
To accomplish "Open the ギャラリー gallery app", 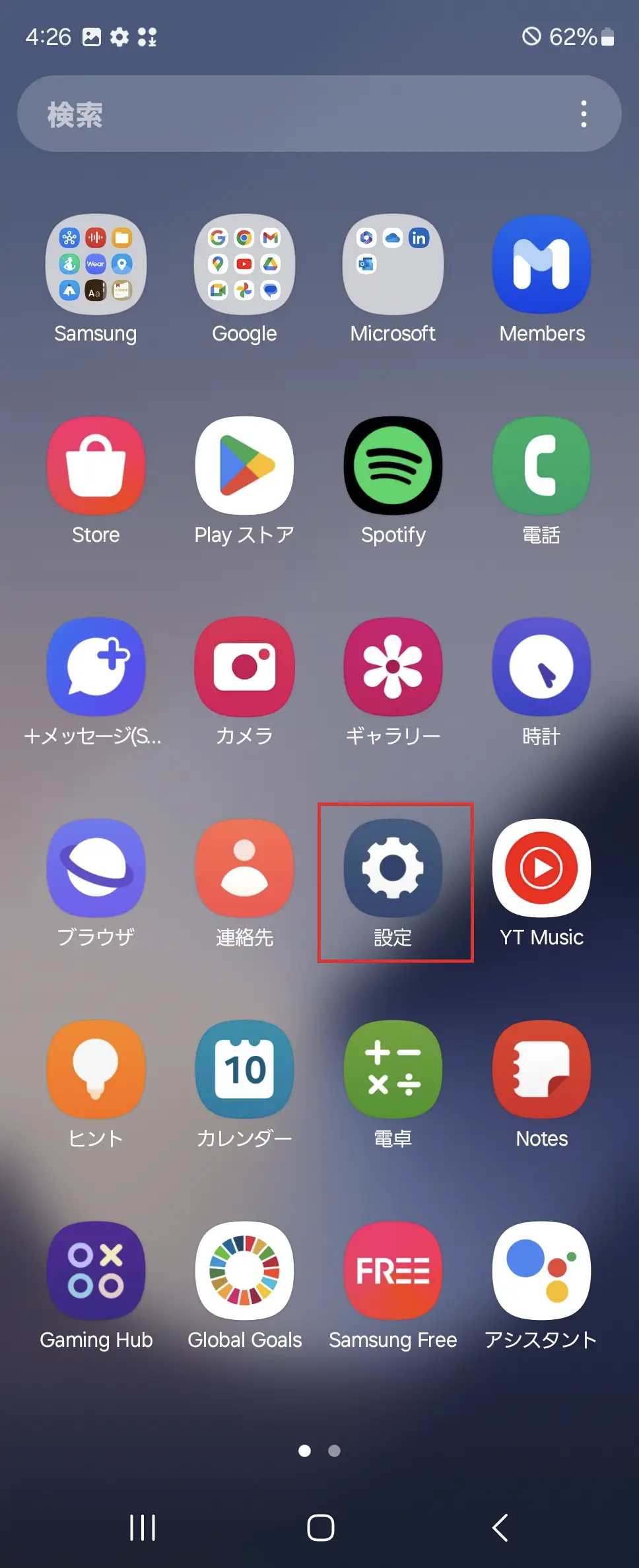I will point(393,667).
